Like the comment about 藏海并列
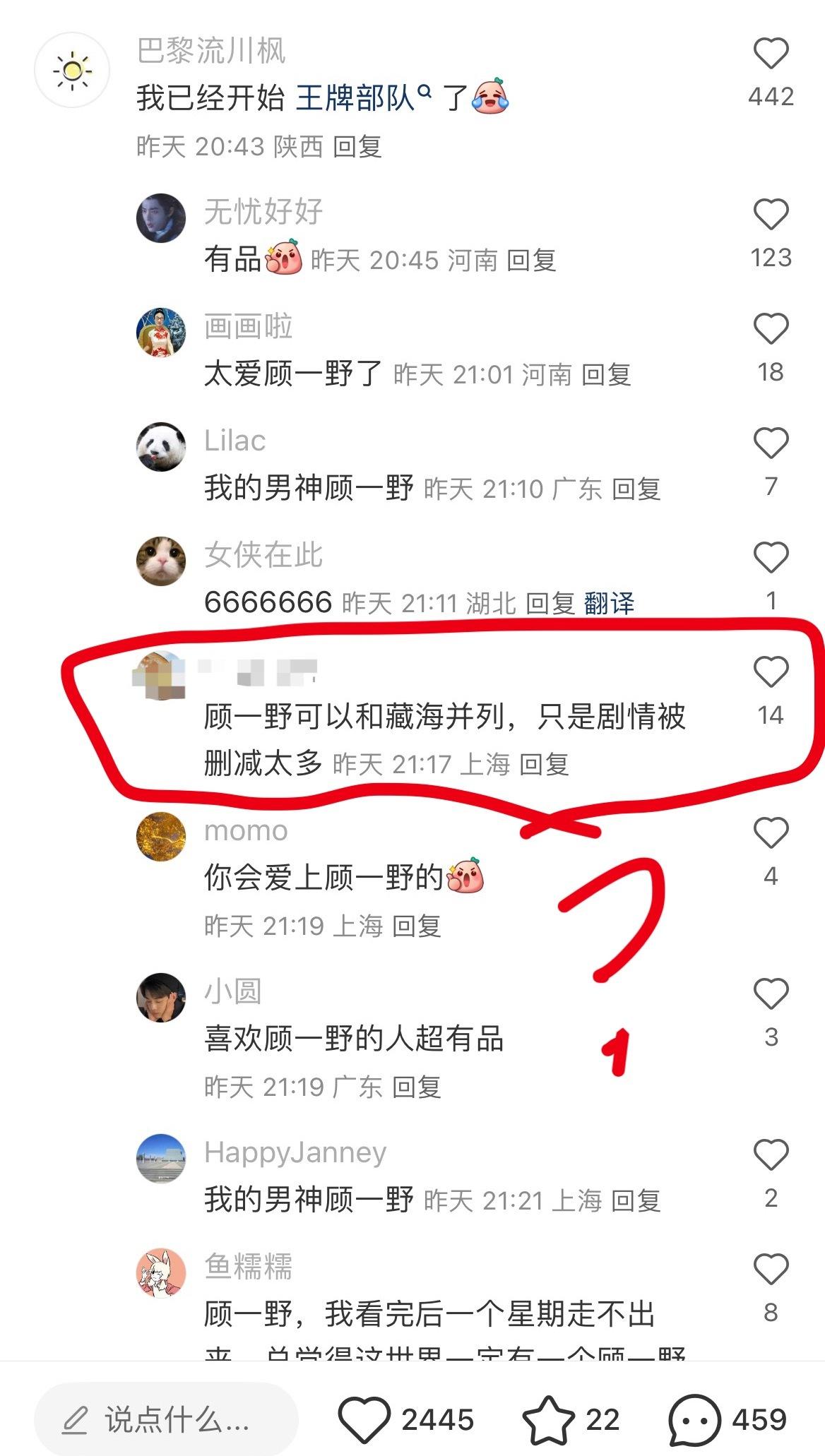Image resolution: width=825 pixels, height=1456 pixels. point(771,672)
